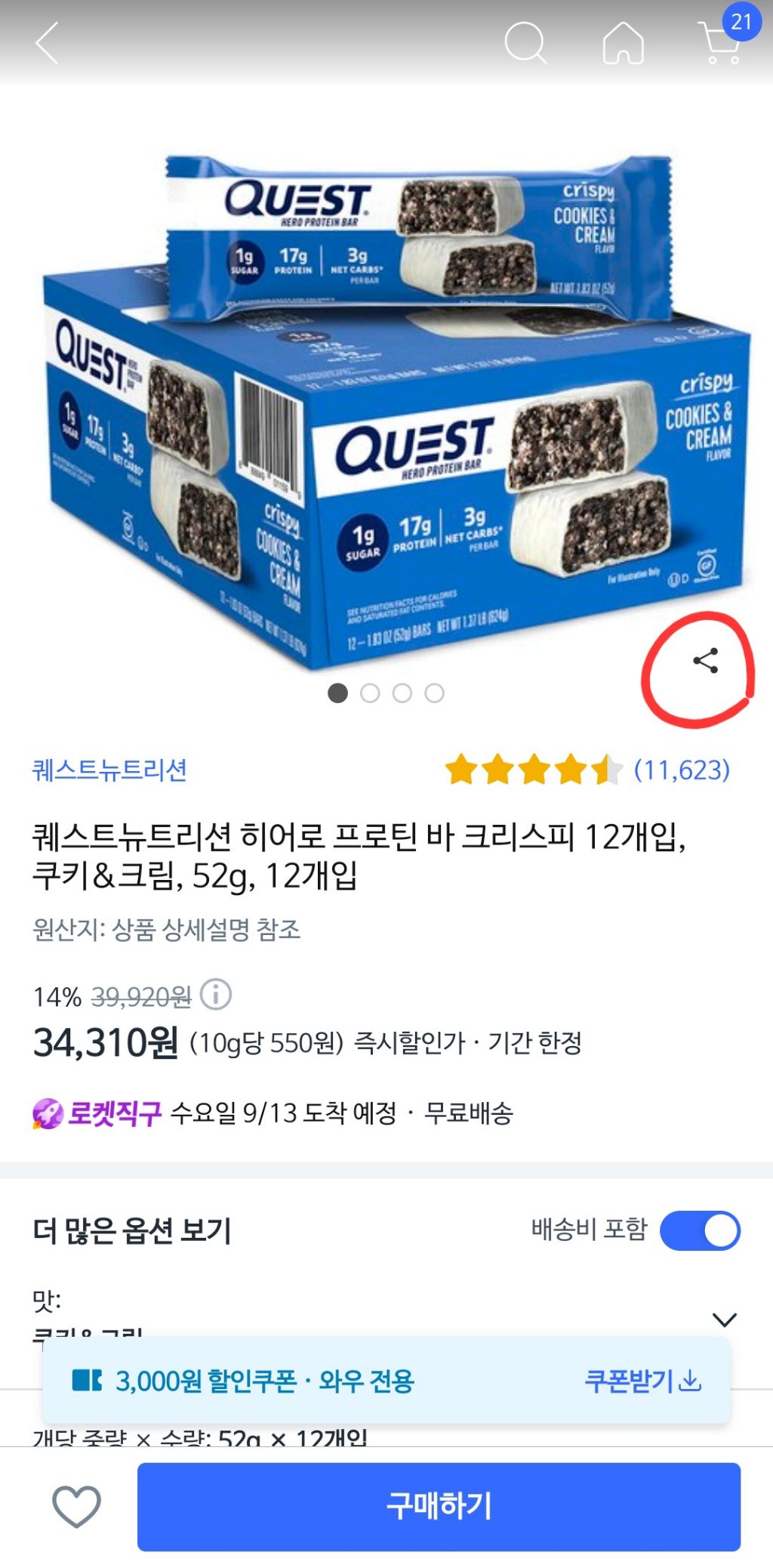Open the shopping cart with 21 items

coord(721,42)
